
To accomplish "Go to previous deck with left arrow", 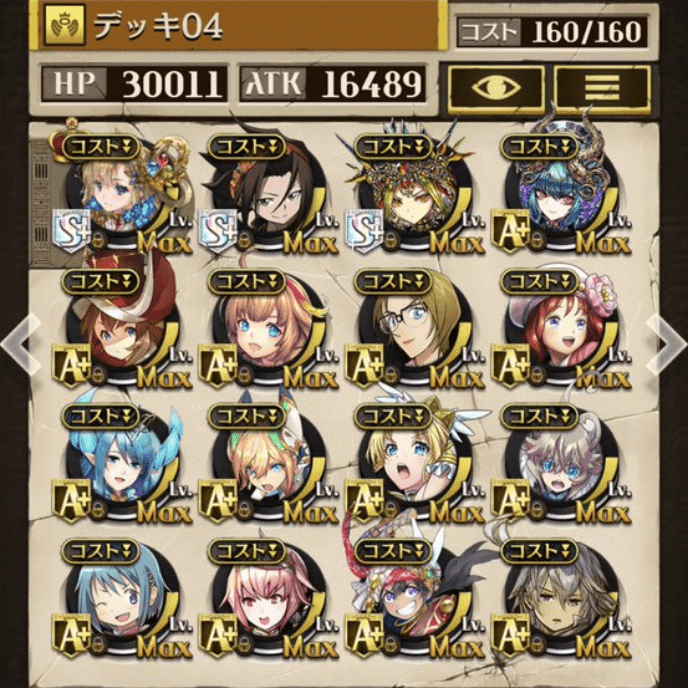I will (x=18, y=344).
